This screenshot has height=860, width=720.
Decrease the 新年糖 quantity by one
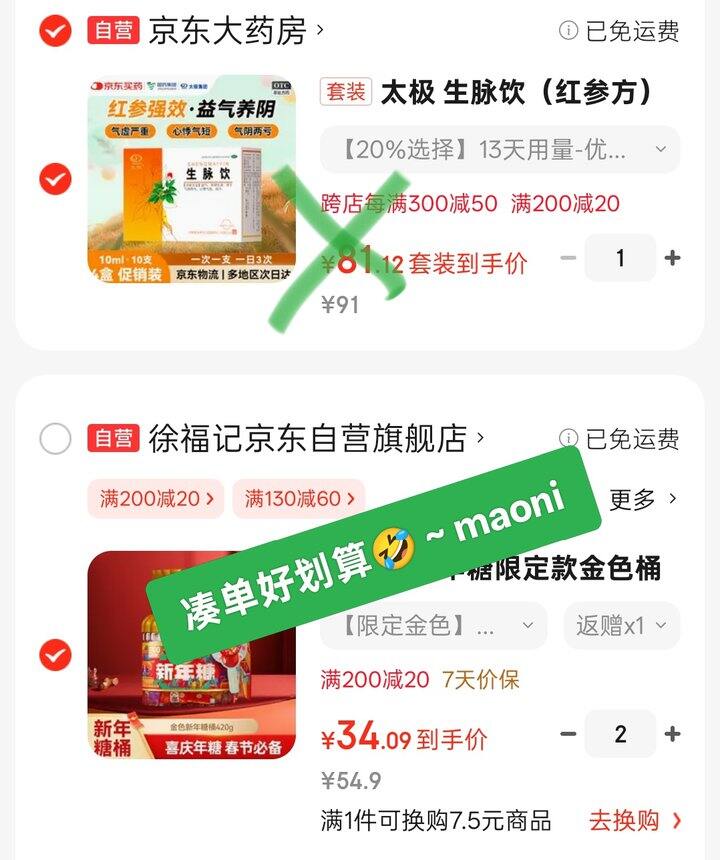[568, 734]
